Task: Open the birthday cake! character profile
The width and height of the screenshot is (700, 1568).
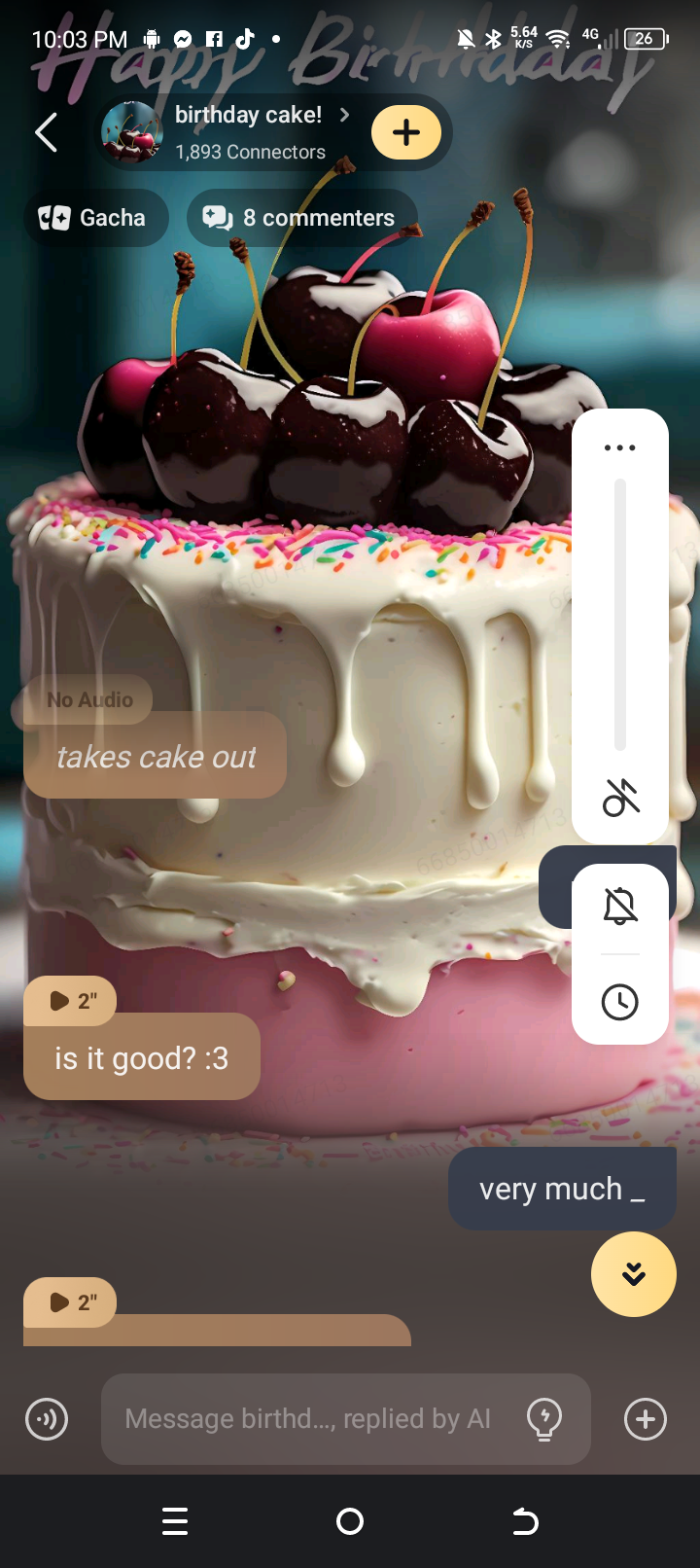Action: tap(248, 131)
